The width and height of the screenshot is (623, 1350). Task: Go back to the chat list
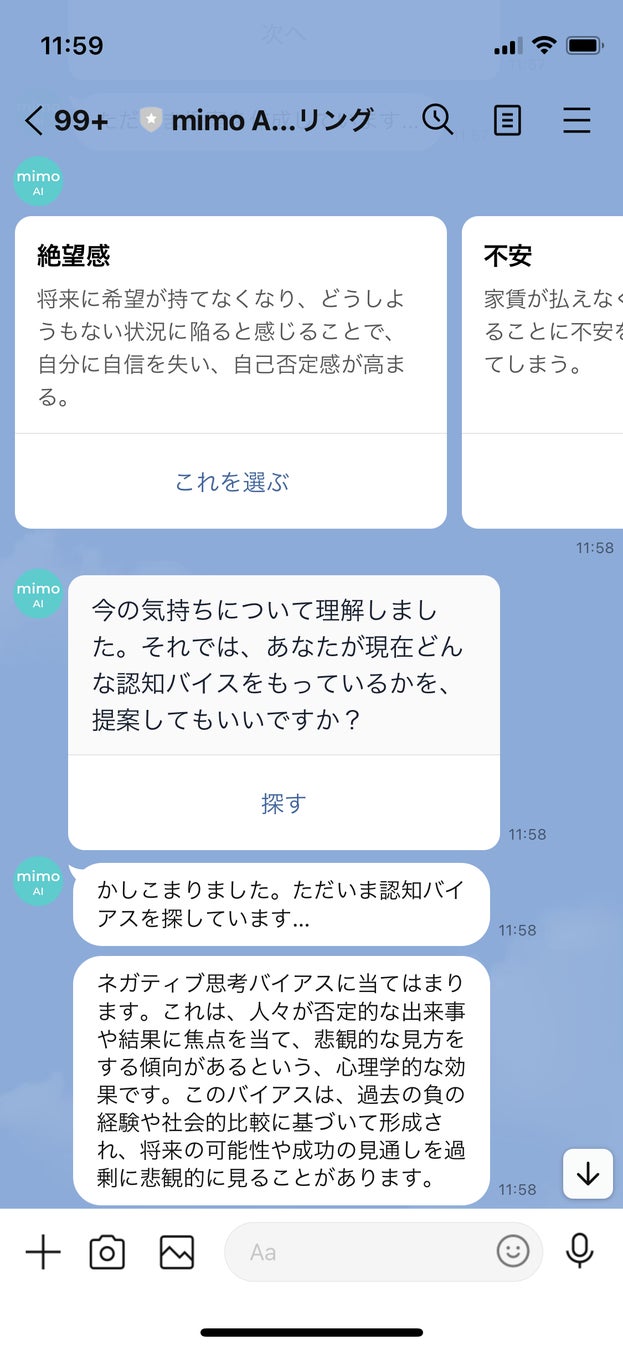point(35,121)
